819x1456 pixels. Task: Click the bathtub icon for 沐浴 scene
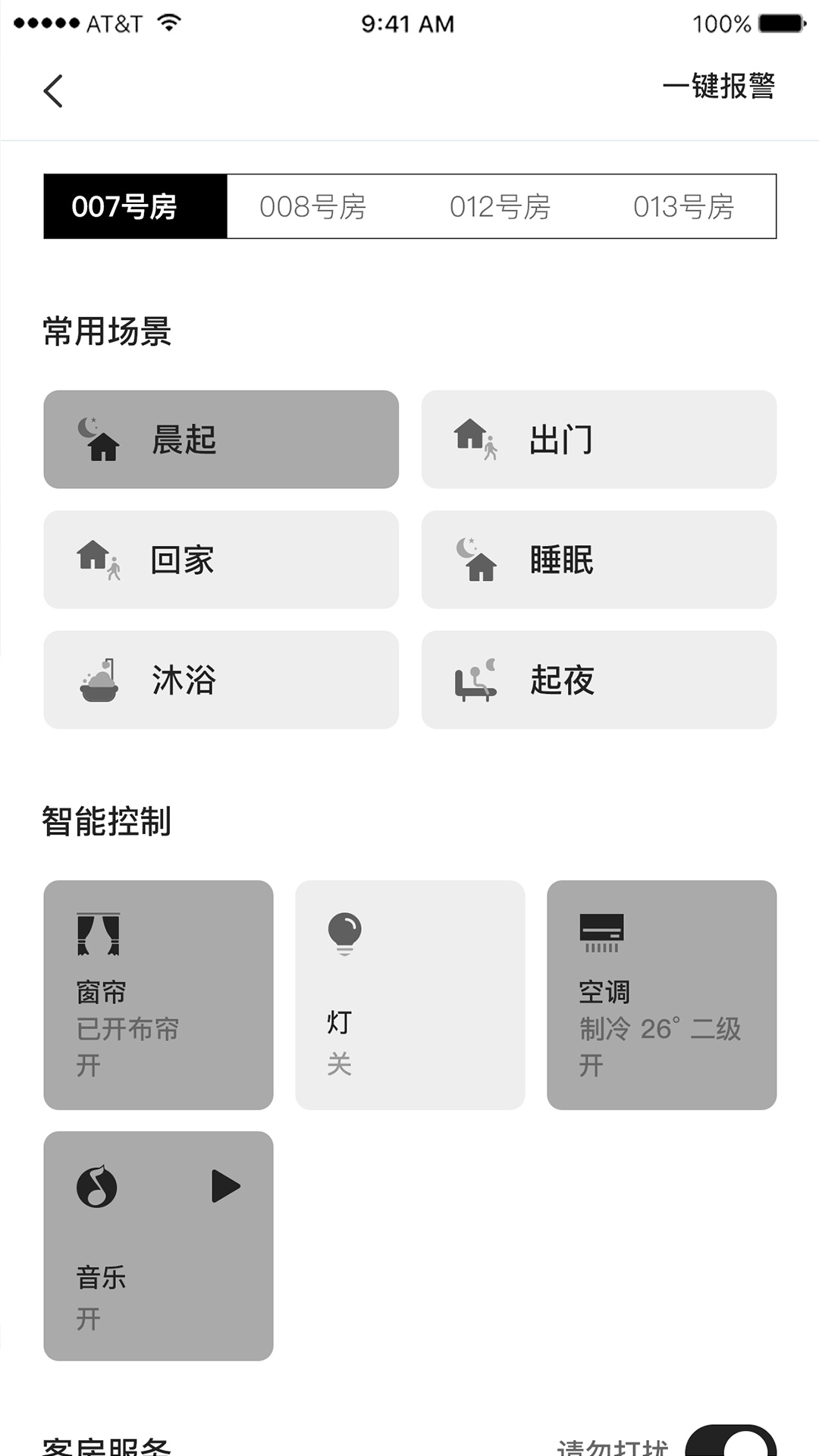coord(99,680)
